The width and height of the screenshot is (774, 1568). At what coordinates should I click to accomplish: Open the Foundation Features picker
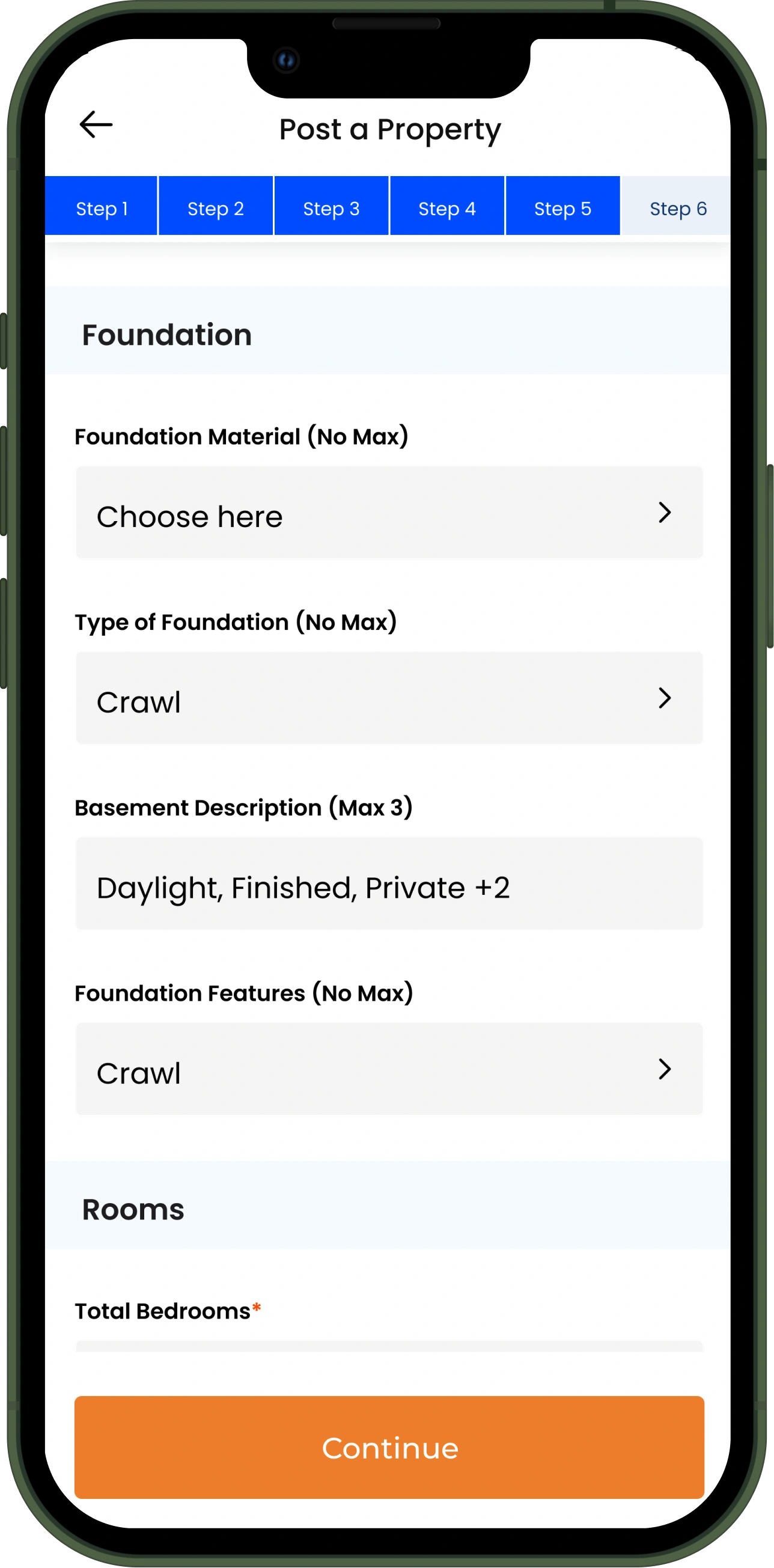point(389,1070)
